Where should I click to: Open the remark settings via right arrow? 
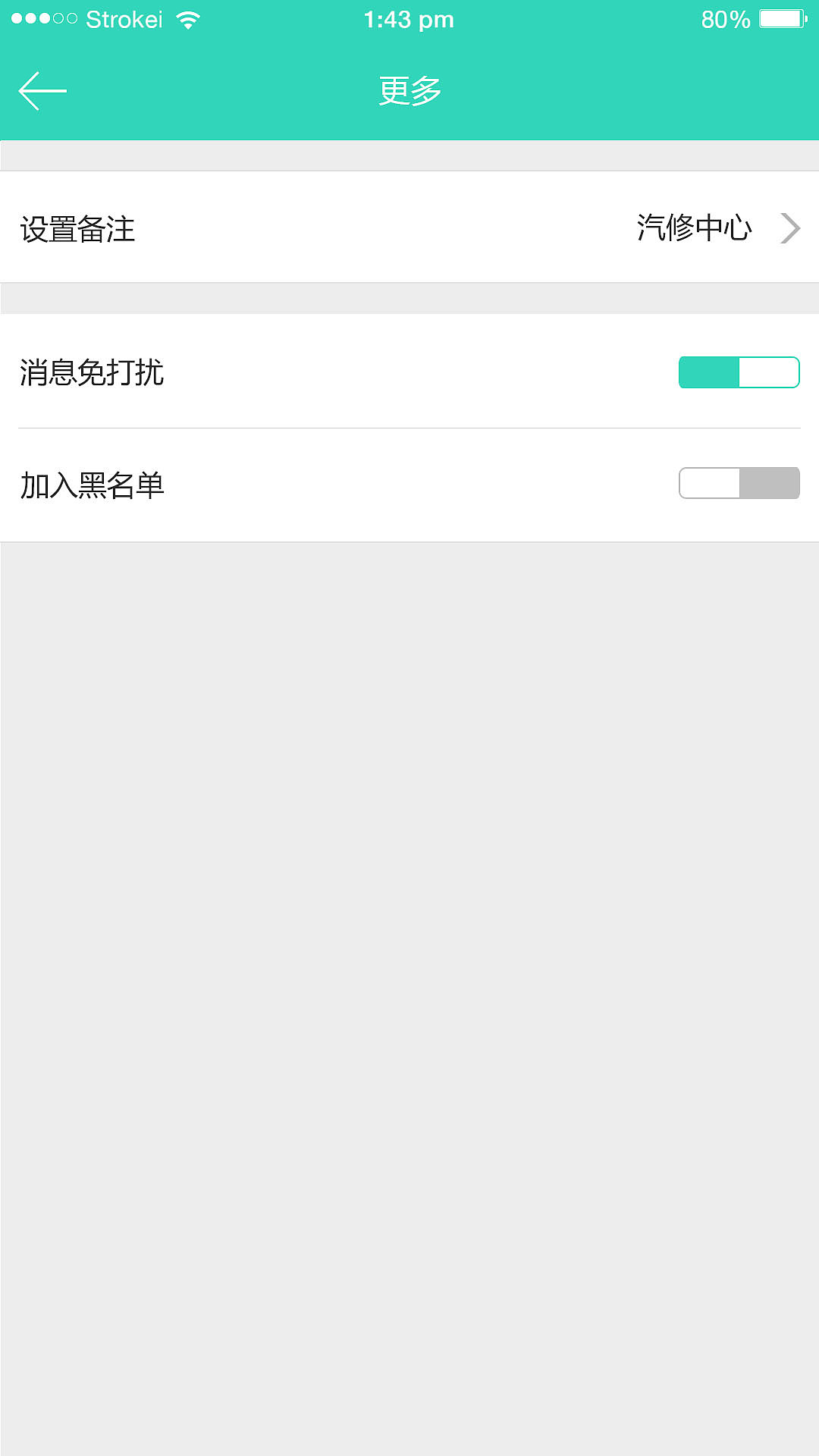tap(791, 227)
